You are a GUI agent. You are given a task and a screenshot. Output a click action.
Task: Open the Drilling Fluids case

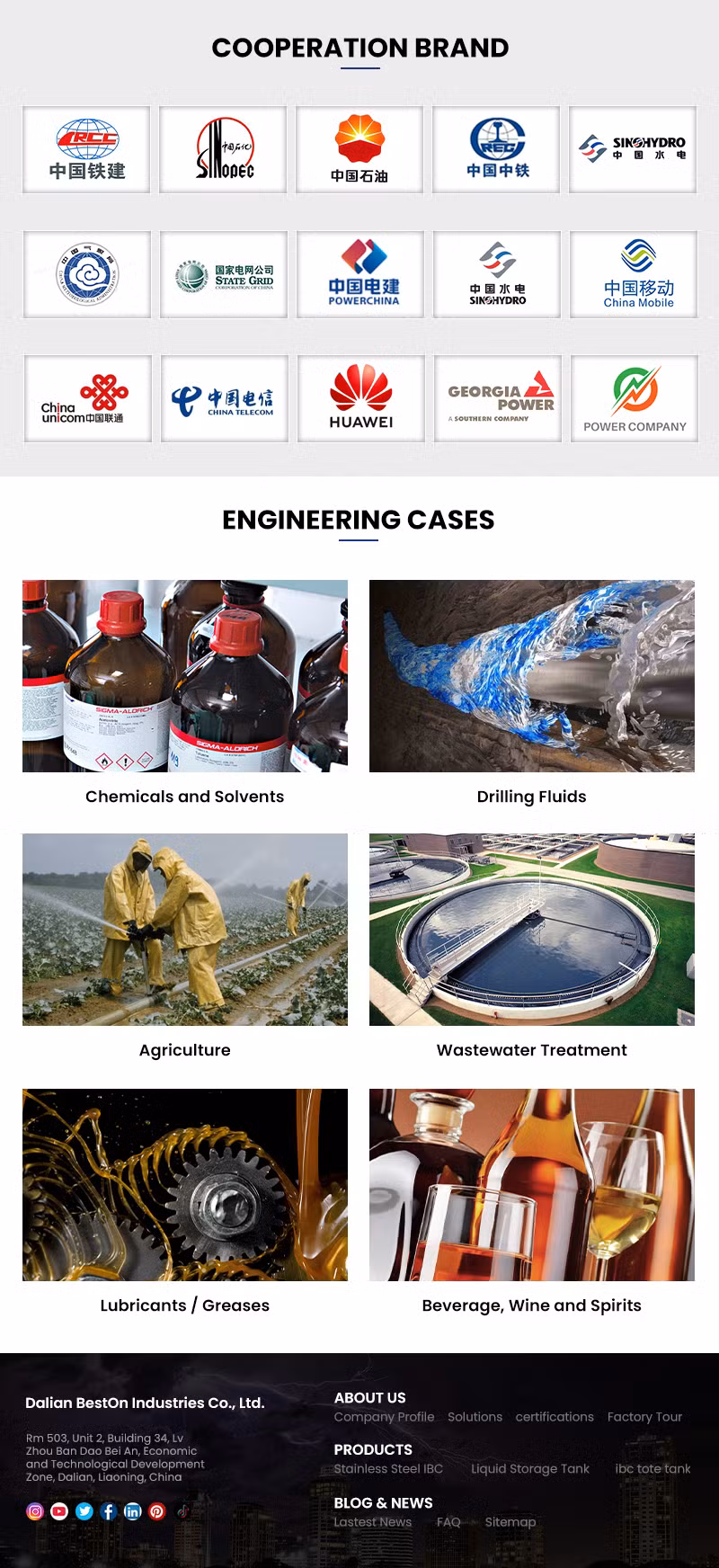click(531, 797)
